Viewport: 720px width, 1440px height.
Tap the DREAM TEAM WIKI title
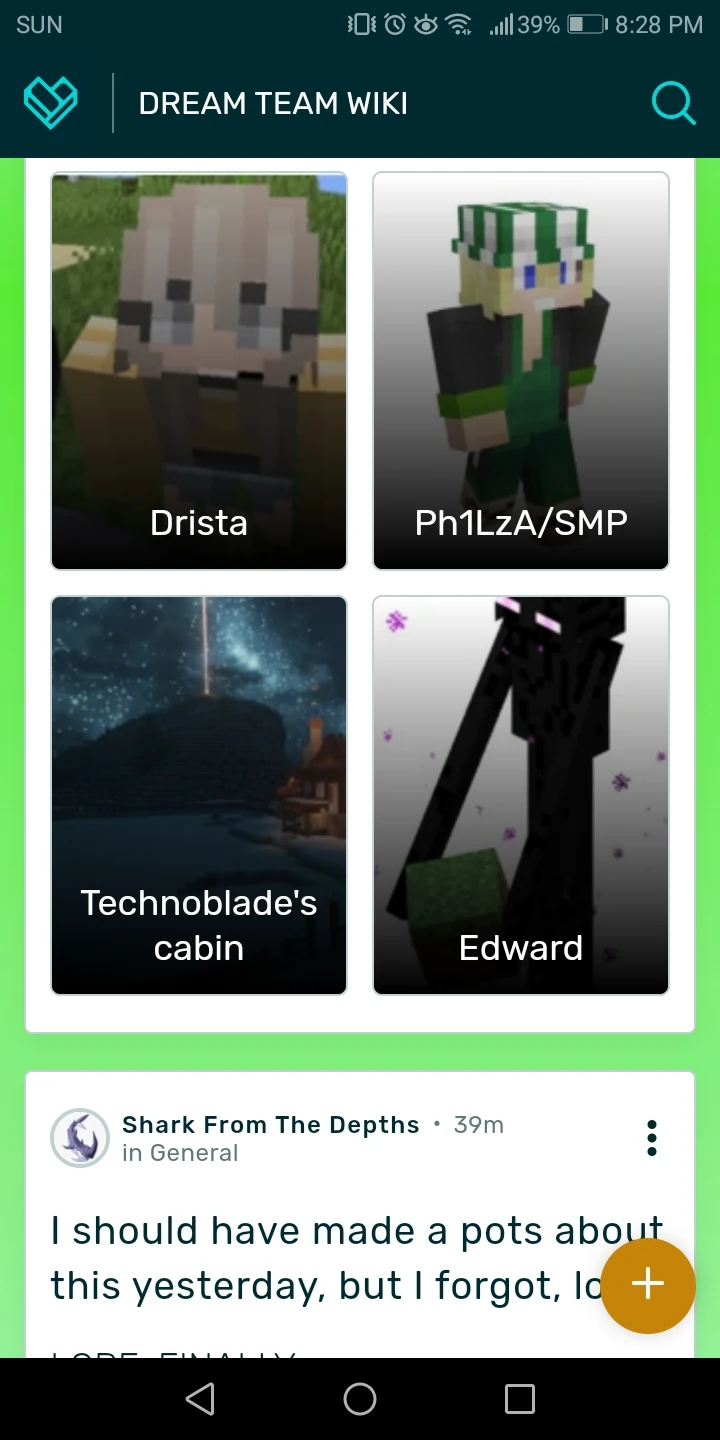click(272, 102)
